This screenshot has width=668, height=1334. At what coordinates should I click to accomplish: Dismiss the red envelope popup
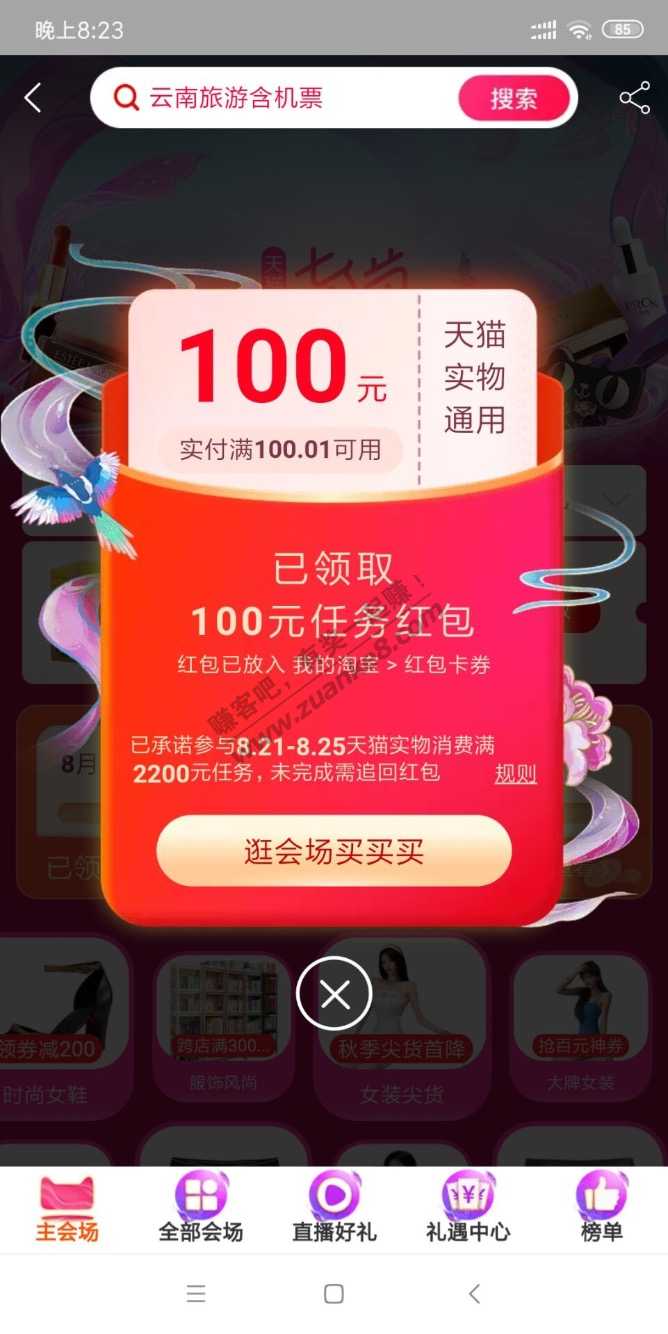pos(334,993)
